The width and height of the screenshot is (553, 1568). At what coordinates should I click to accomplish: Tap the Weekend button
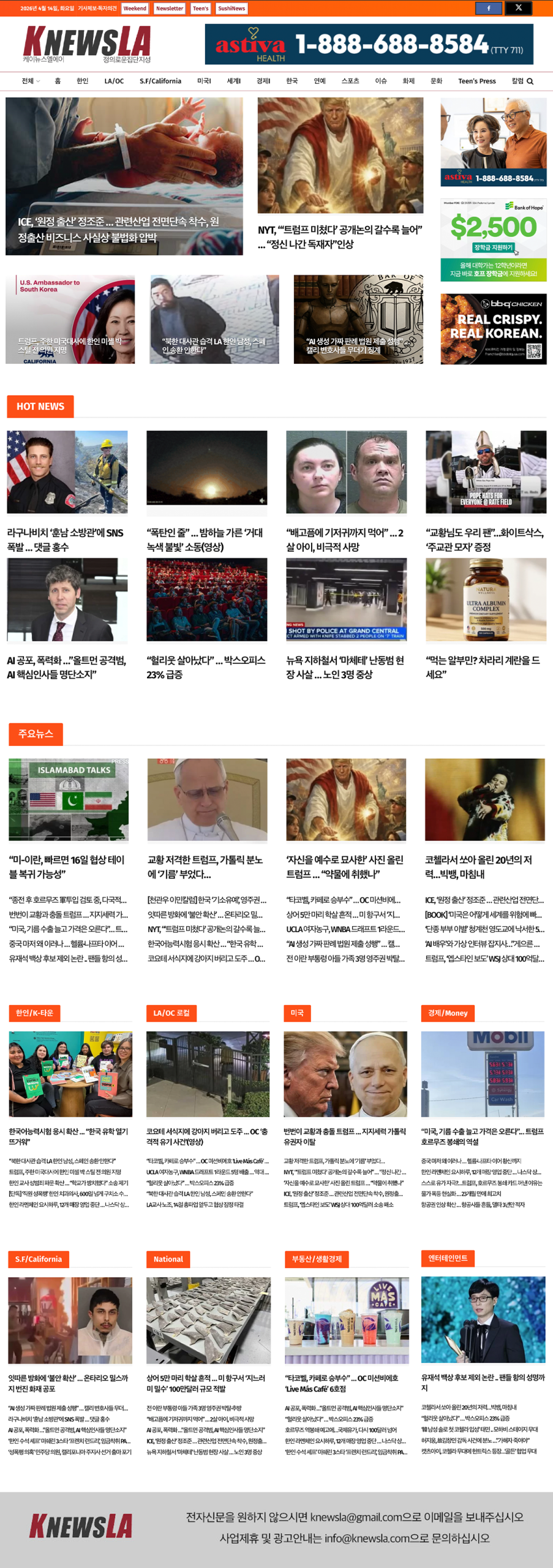(x=135, y=9)
